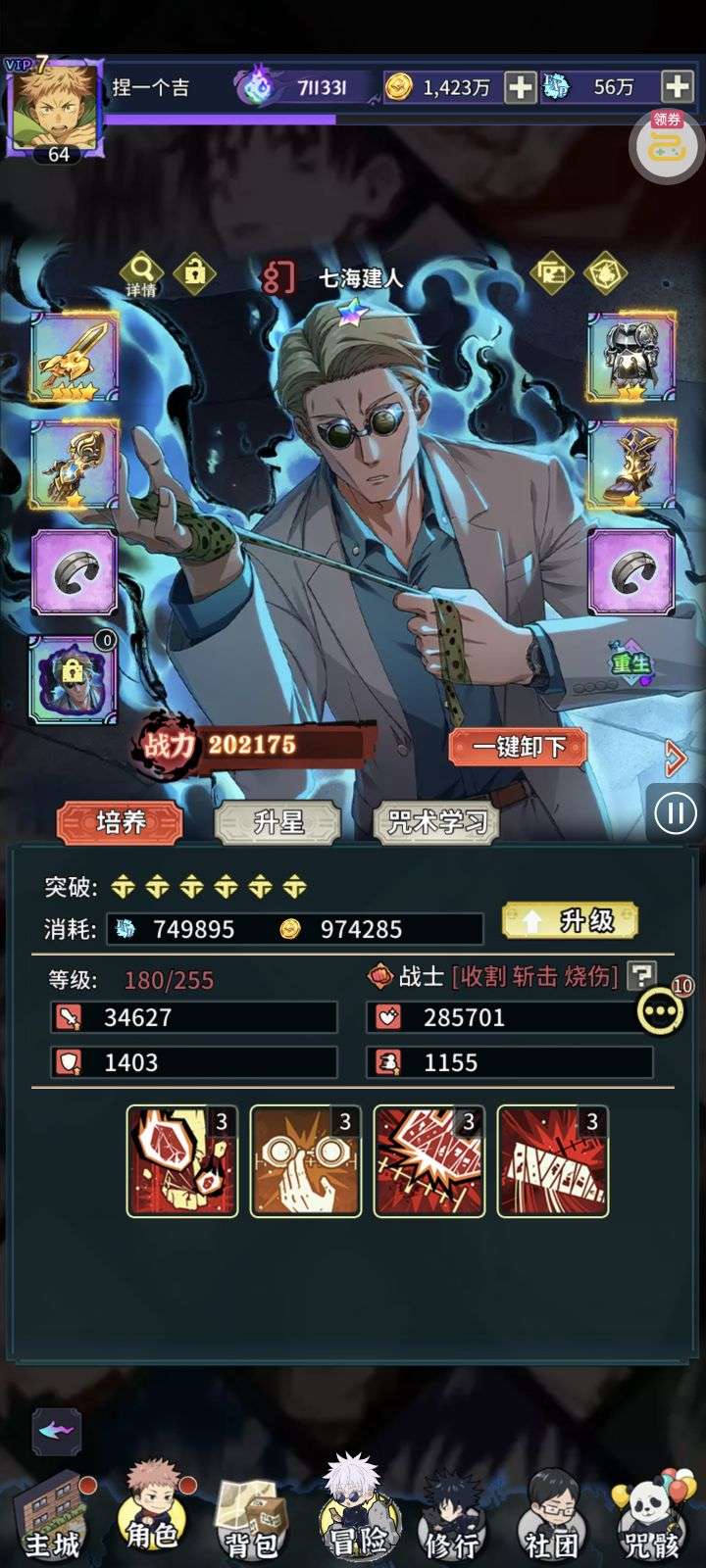Tap the 一键卸下 button
Viewport: 706px width, 1568px height.
pyautogui.click(x=518, y=747)
